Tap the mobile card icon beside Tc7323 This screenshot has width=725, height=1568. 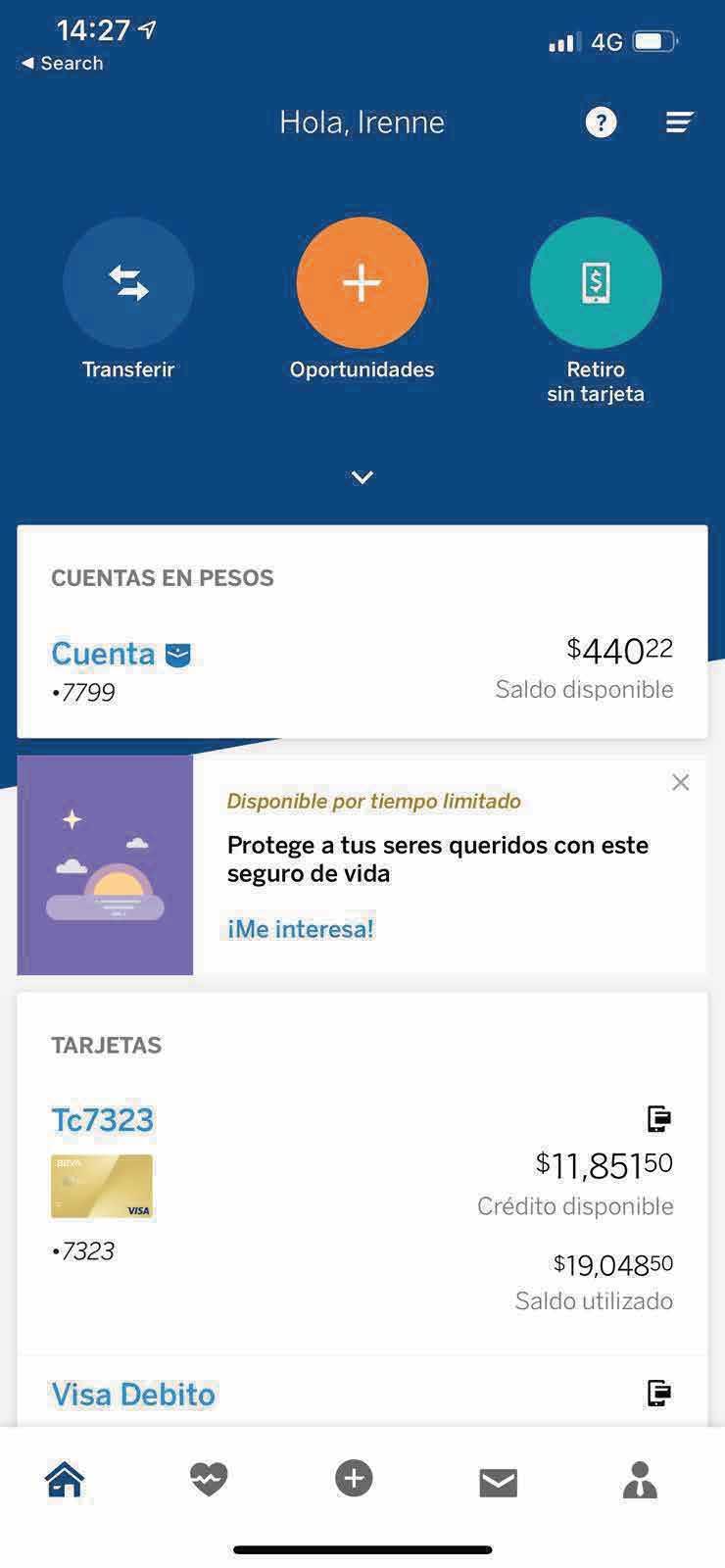click(659, 1118)
